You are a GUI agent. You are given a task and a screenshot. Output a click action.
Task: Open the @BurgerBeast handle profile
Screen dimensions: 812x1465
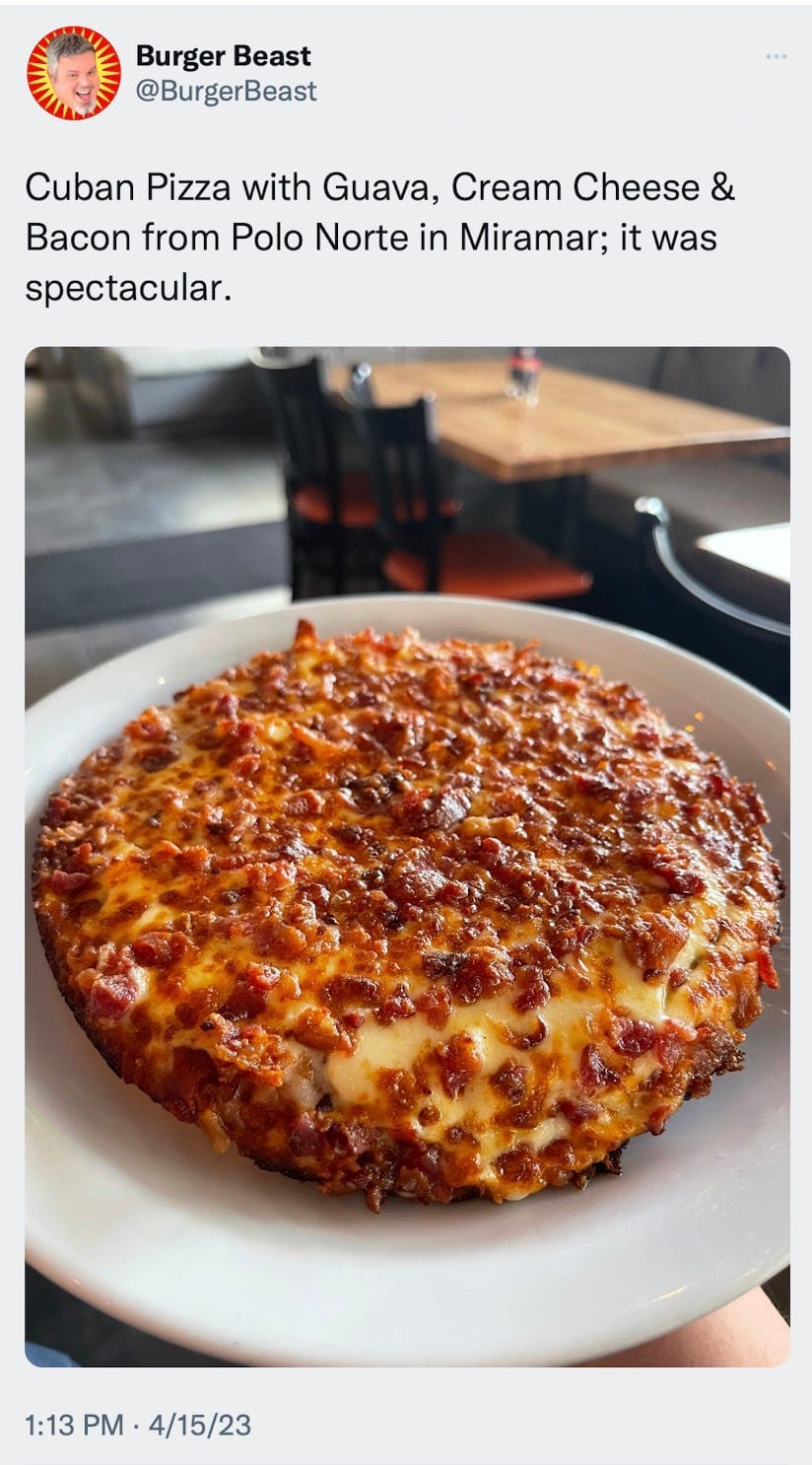226,91
